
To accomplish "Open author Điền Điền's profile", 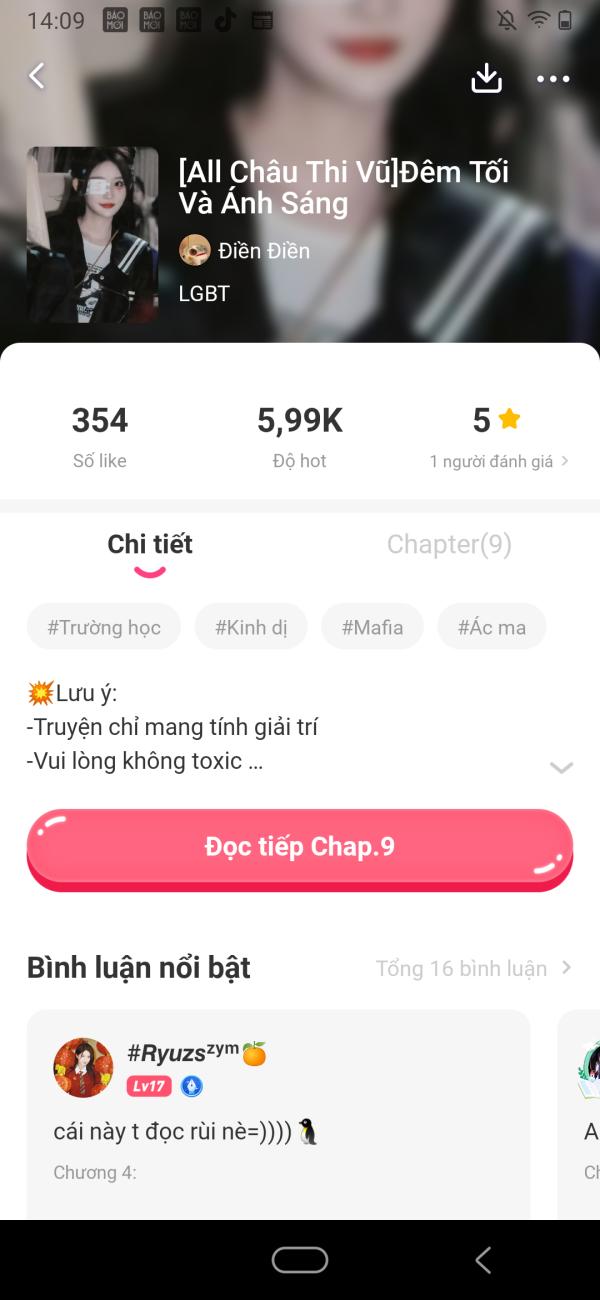I will click(245, 250).
